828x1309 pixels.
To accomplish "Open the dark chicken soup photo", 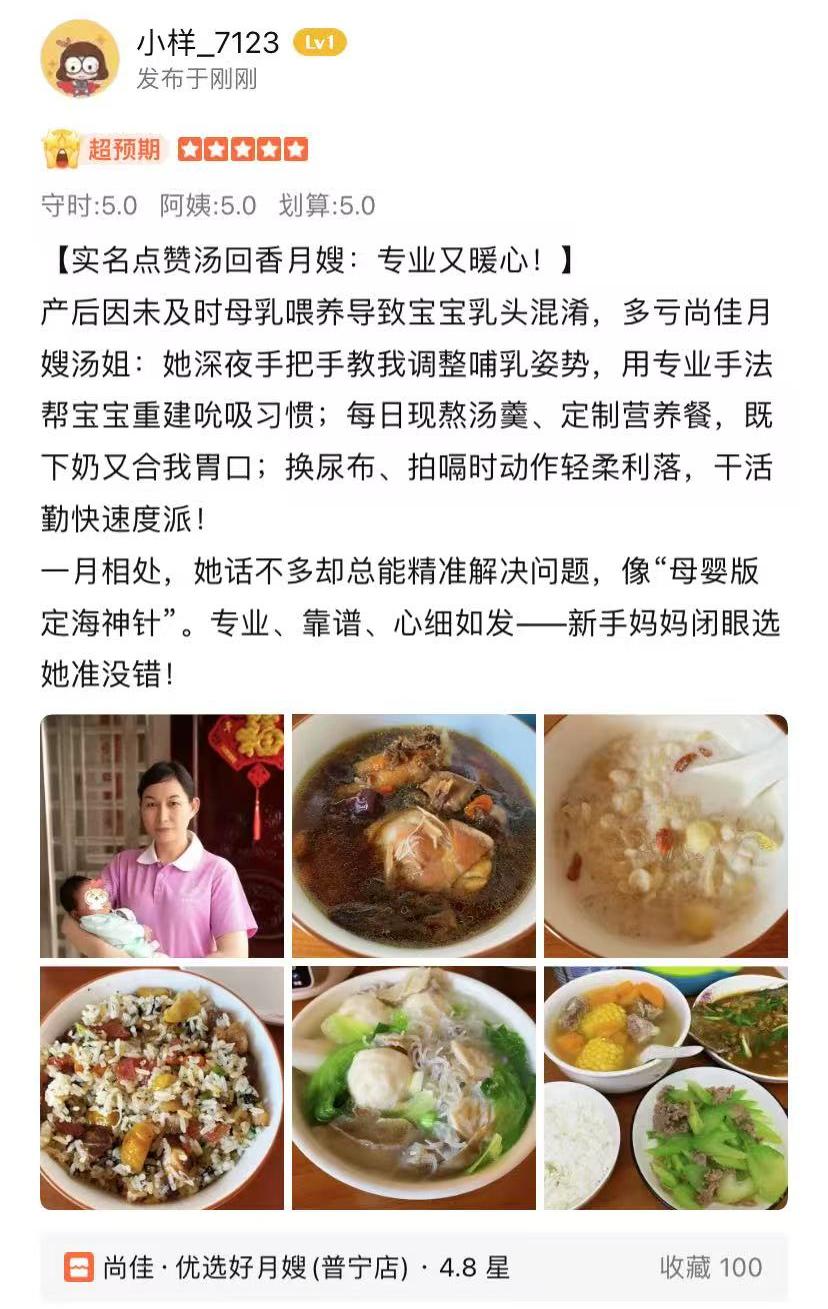I will coord(413,836).
